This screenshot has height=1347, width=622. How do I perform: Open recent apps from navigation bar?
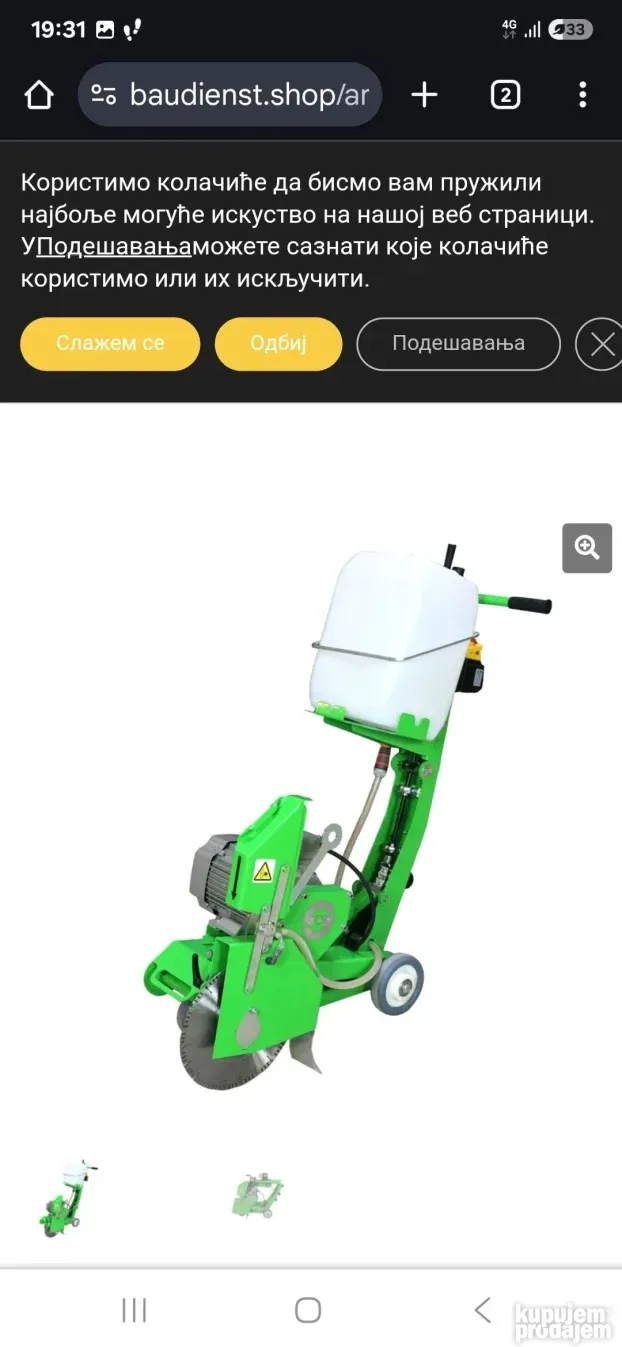click(134, 1310)
